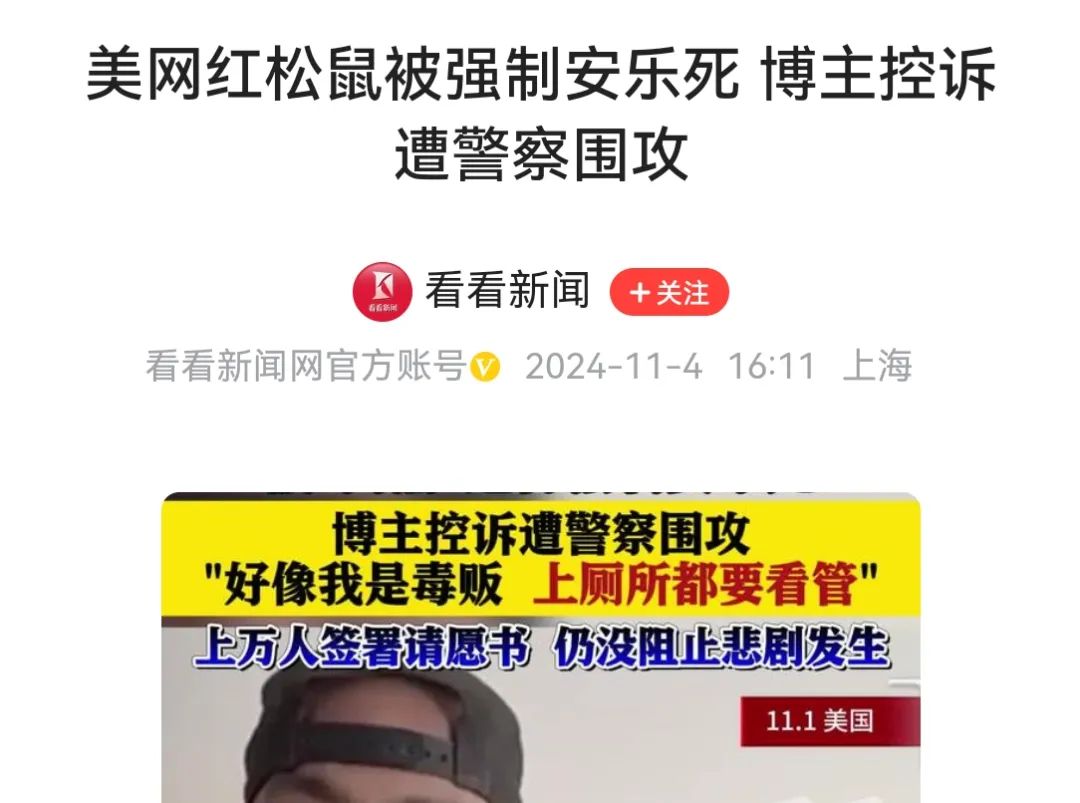Open the 看看新闻 author profile
Image resolution: width=1080 pixels, height=803 pixels.
[x=506, y=292]
